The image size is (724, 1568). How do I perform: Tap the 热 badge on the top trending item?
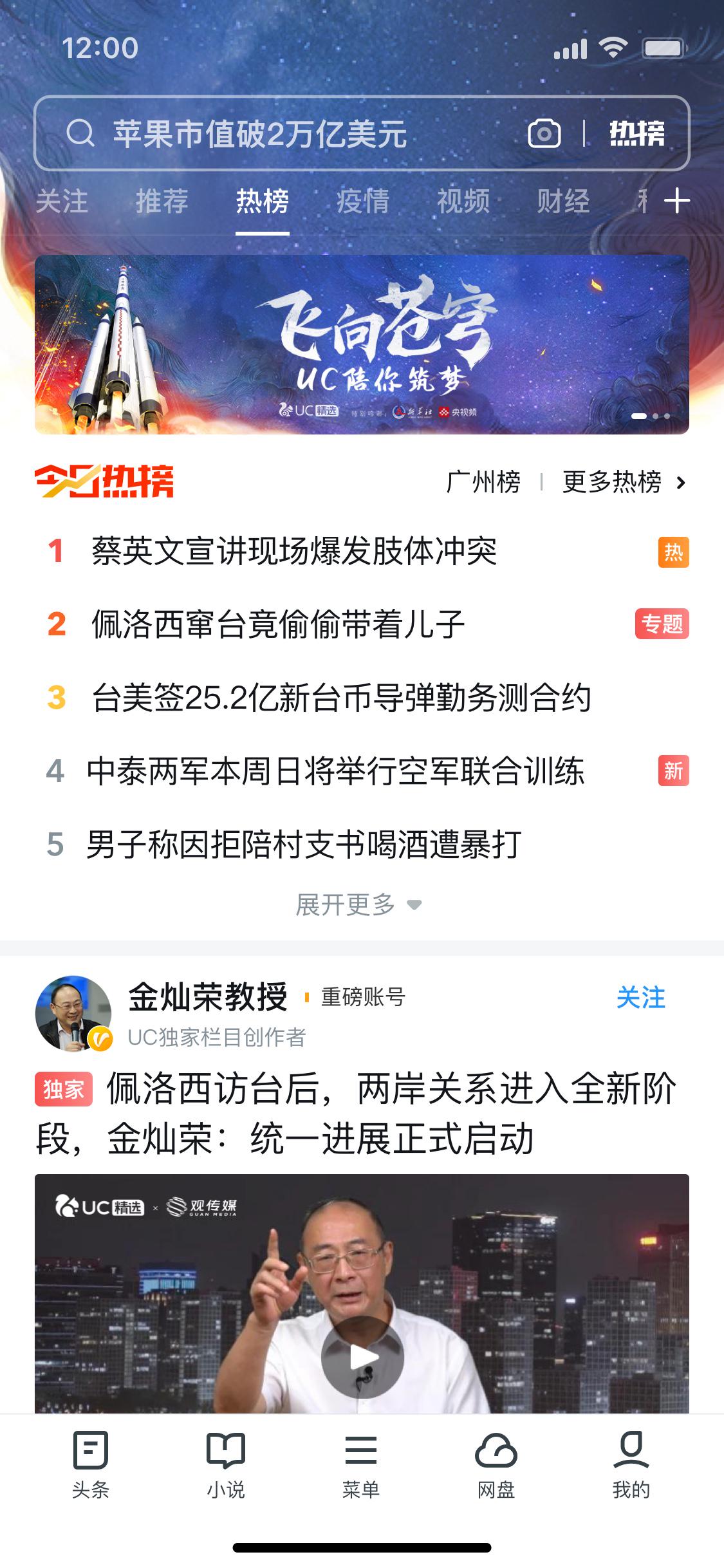673,552
